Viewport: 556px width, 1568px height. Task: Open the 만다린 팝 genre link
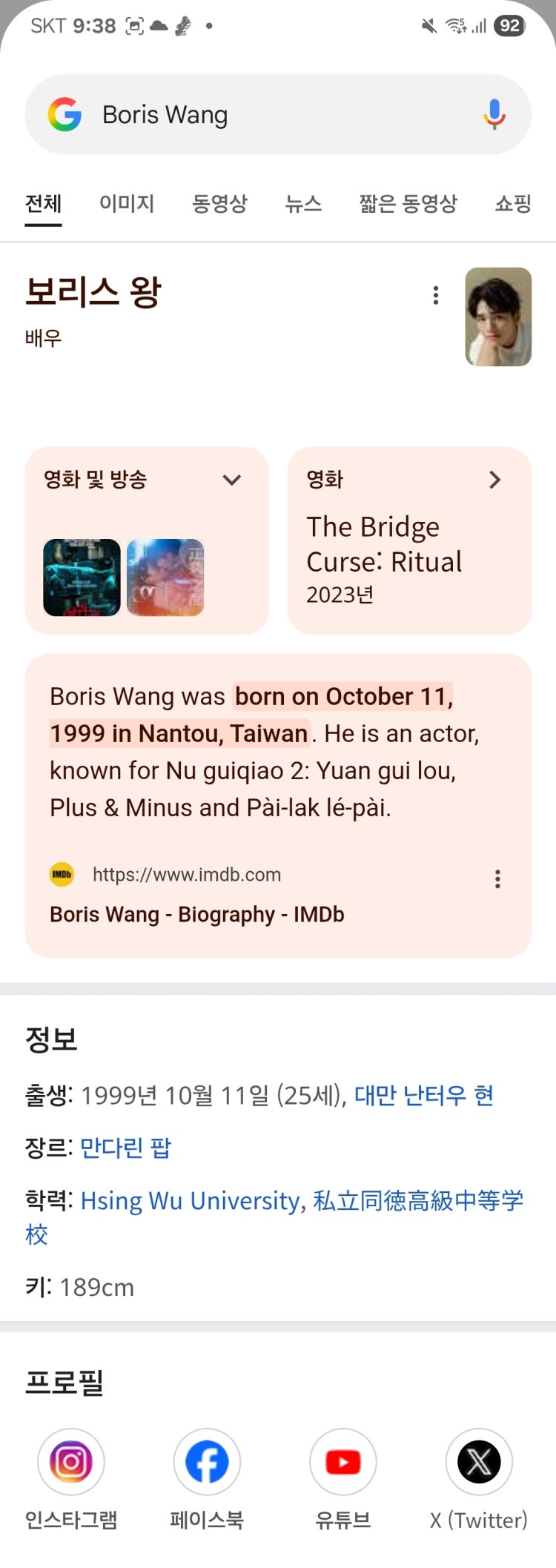point(125,1148)
